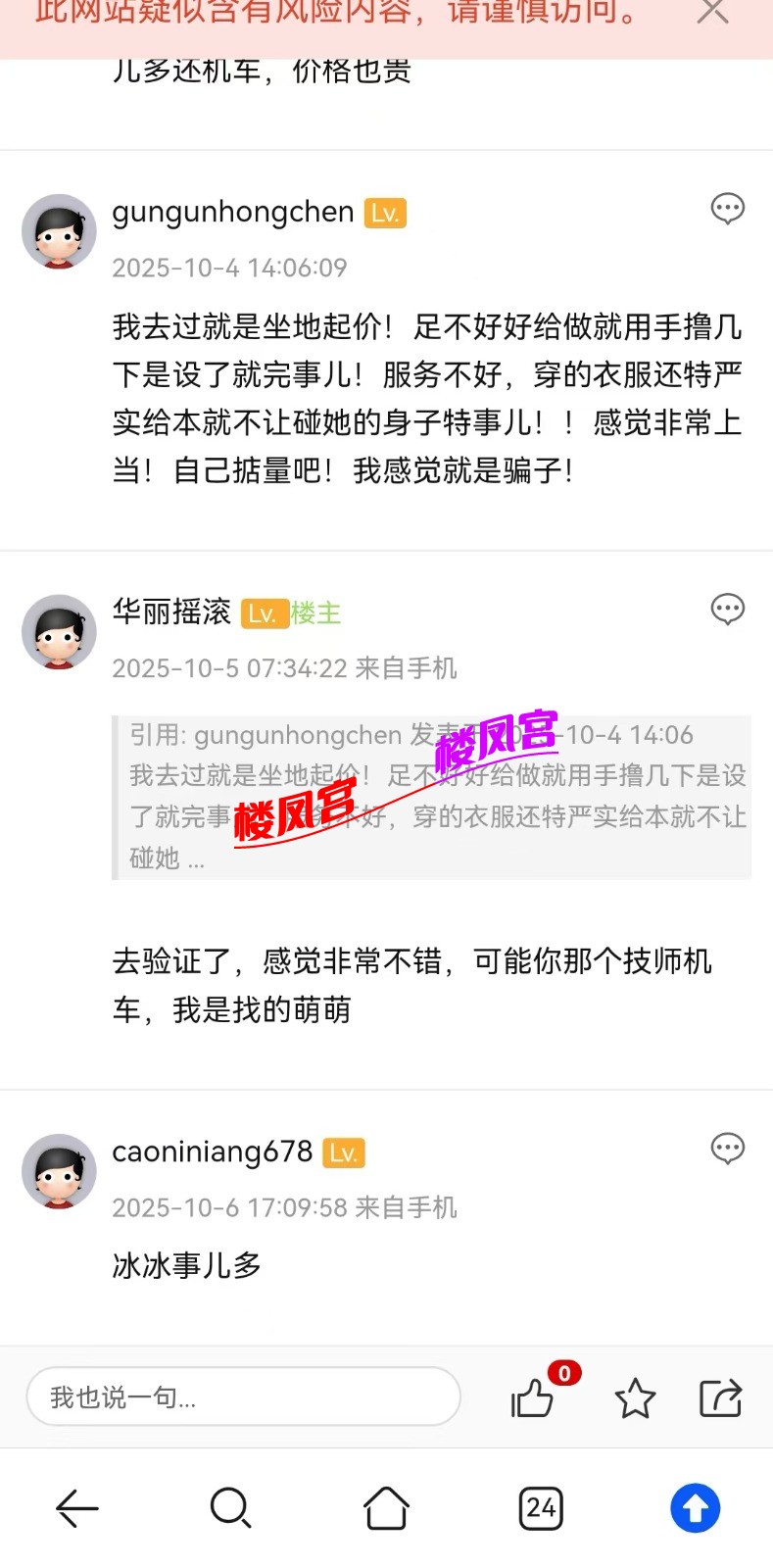The width and height of the screenshot is (773, 1568).
Task: Open caoniniang678's profile avatar
Action: coord(59,1171)
